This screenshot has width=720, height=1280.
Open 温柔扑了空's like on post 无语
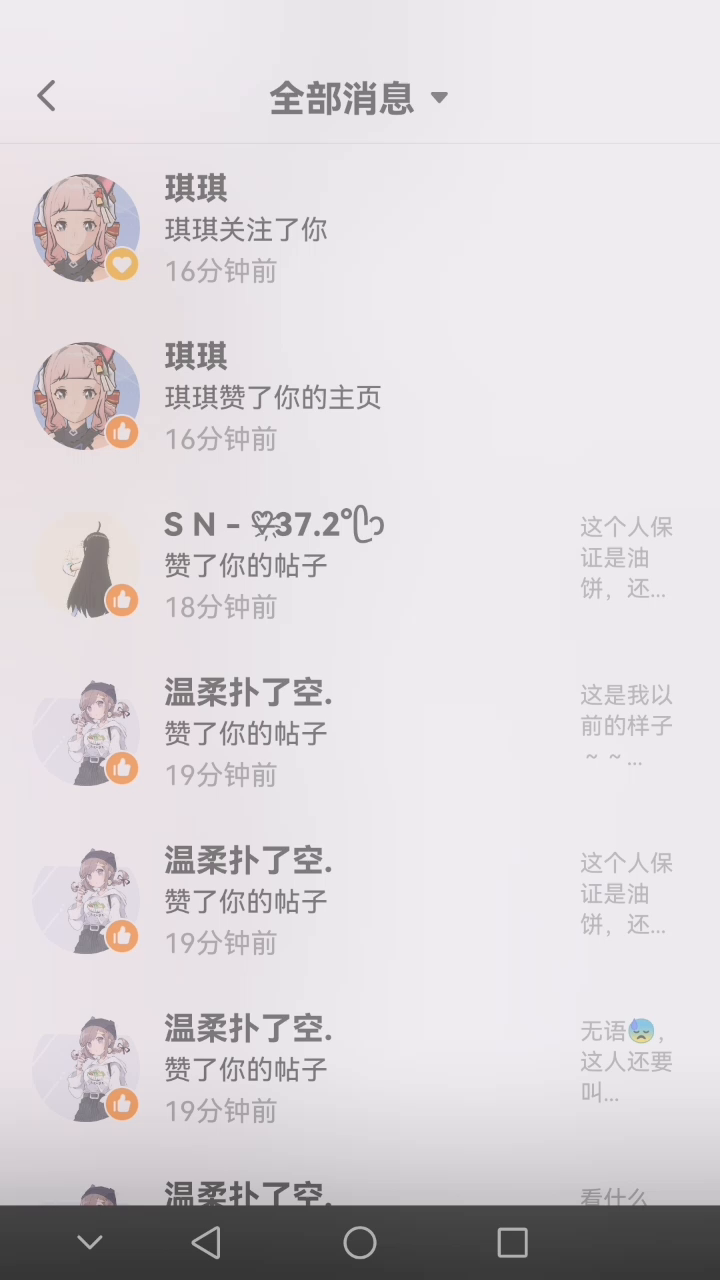click(360, 1068)
